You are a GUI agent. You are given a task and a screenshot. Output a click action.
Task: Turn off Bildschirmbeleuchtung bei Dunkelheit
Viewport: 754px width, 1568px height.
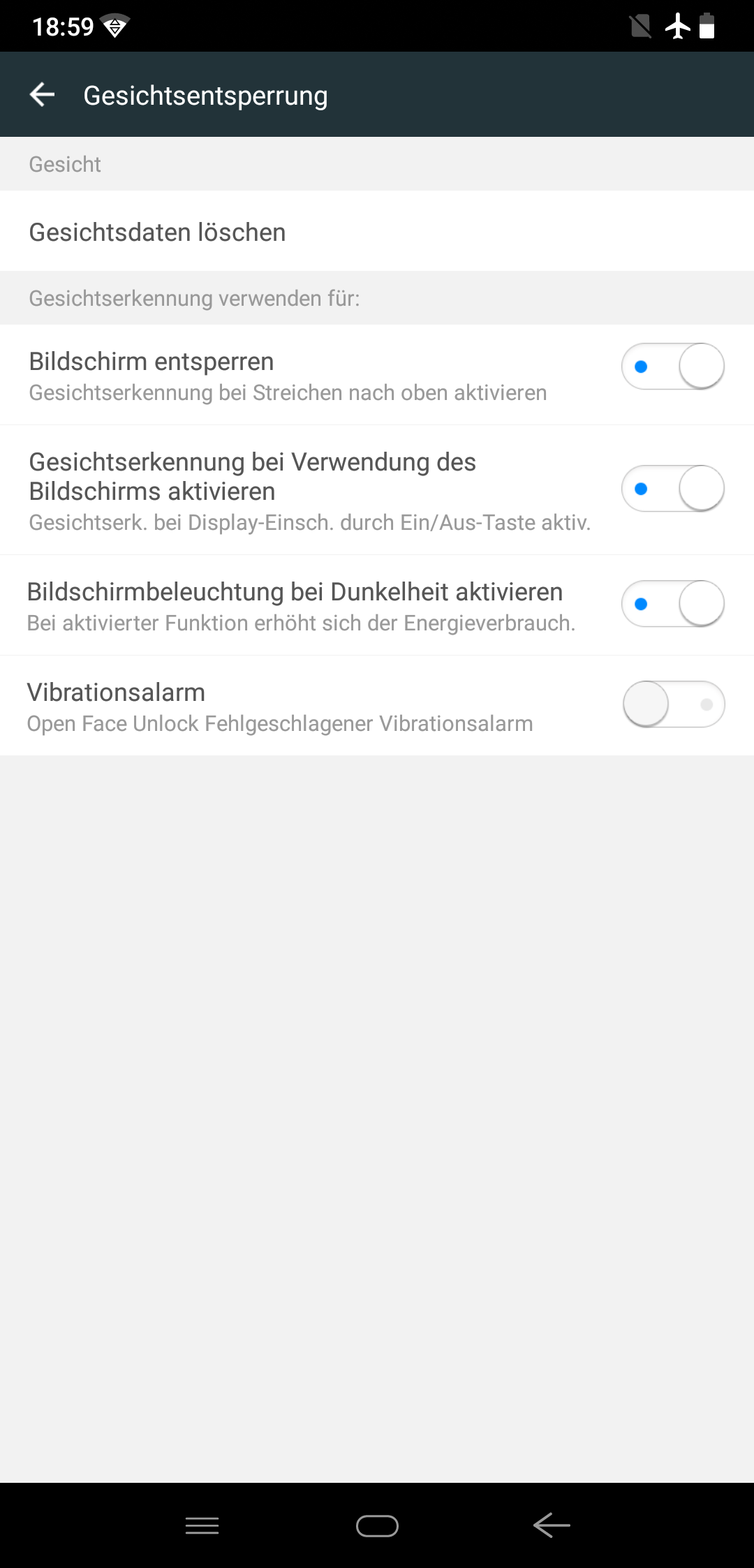[673, 603]
